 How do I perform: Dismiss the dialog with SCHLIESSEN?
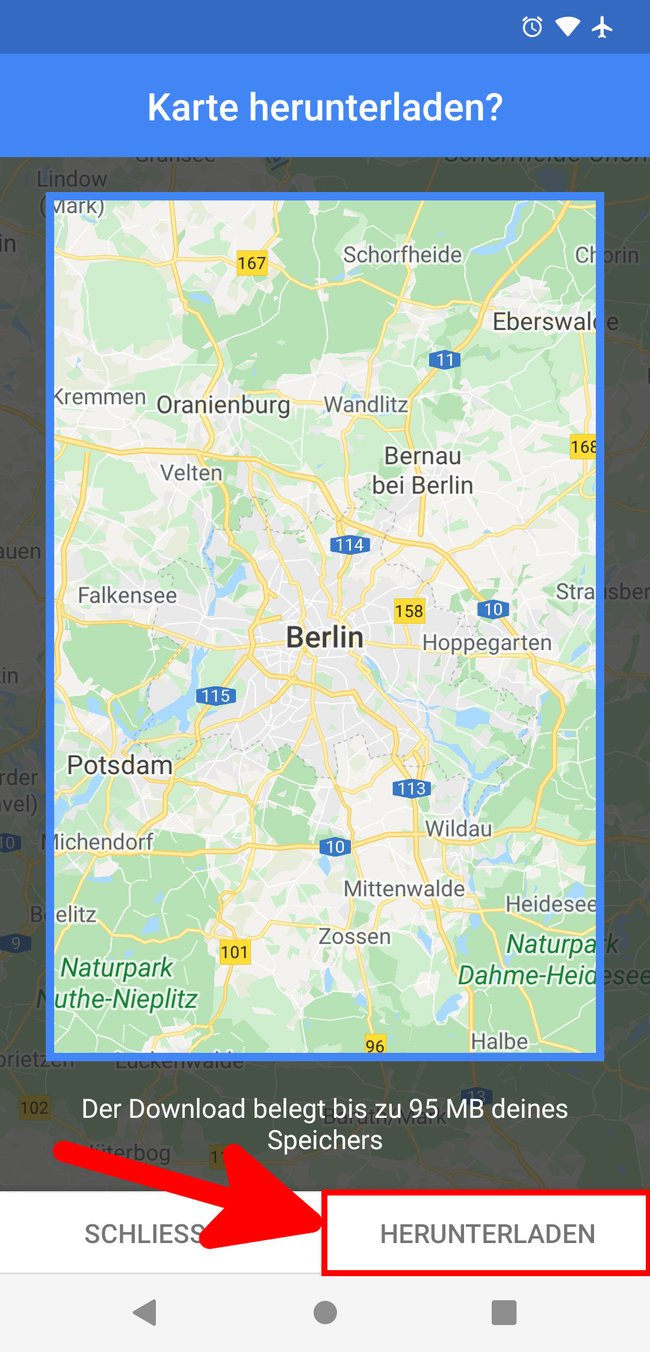click(162, 1233)
